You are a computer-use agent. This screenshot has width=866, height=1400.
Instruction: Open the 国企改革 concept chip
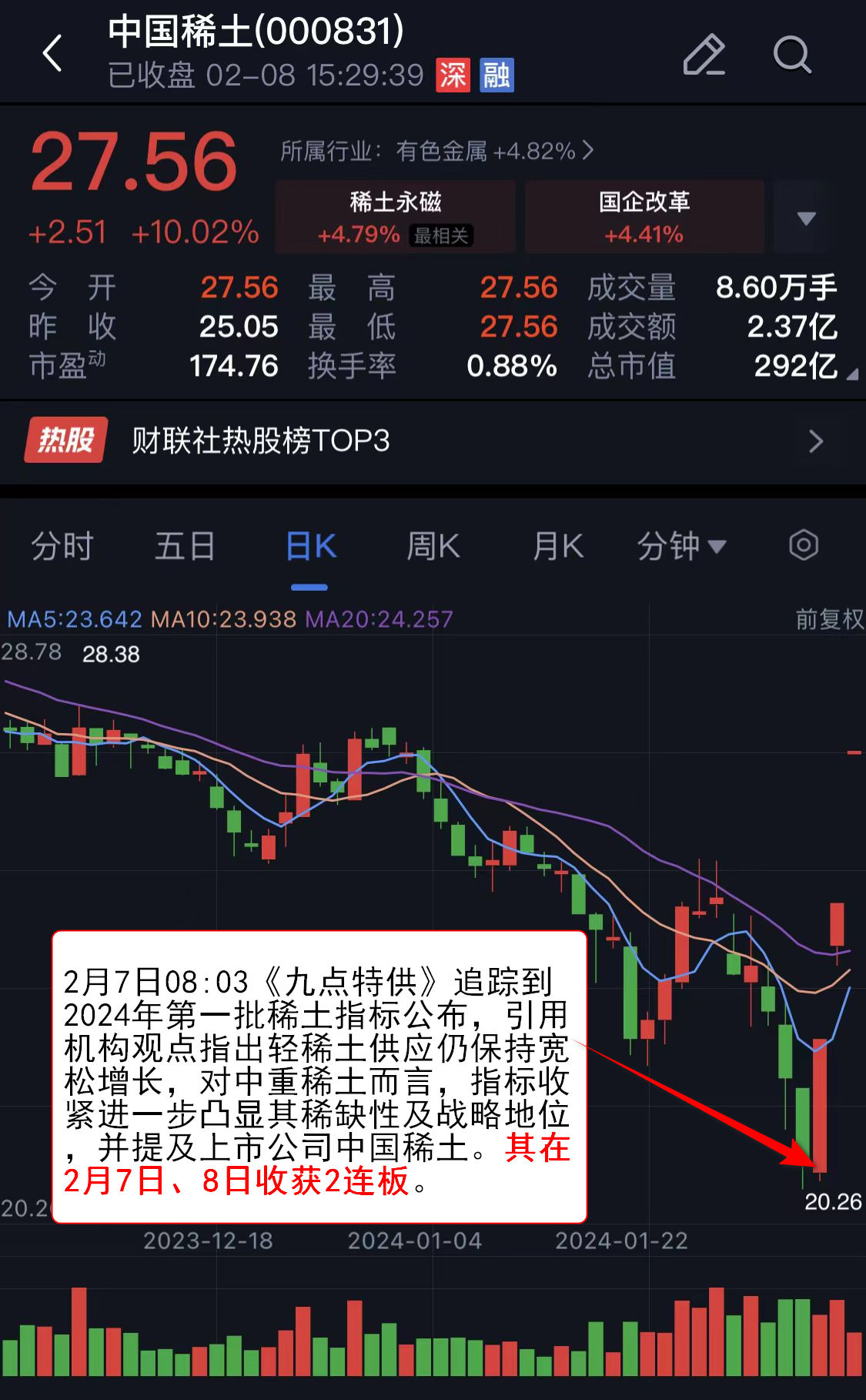[x=644, y=216]
